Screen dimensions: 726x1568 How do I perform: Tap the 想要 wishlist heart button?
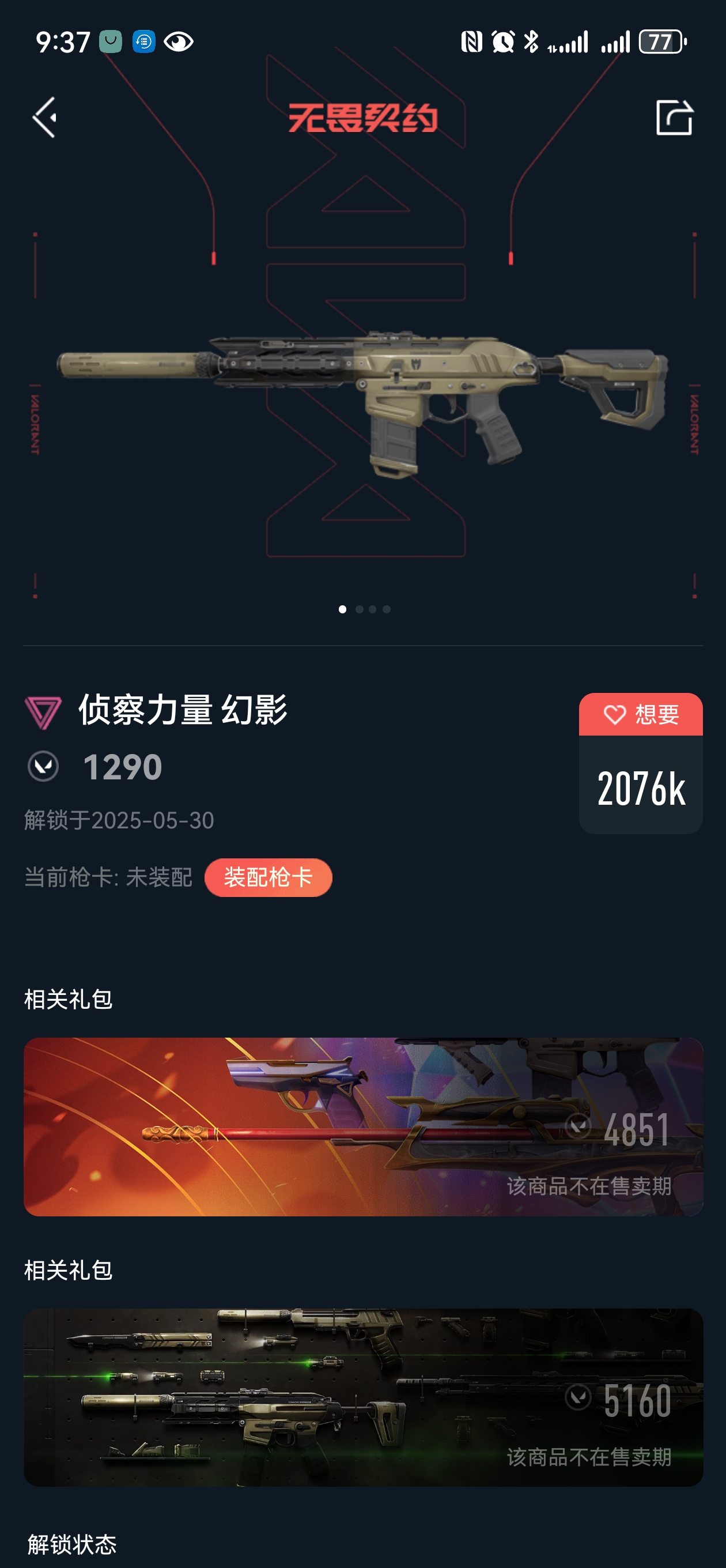pos(640,715)
